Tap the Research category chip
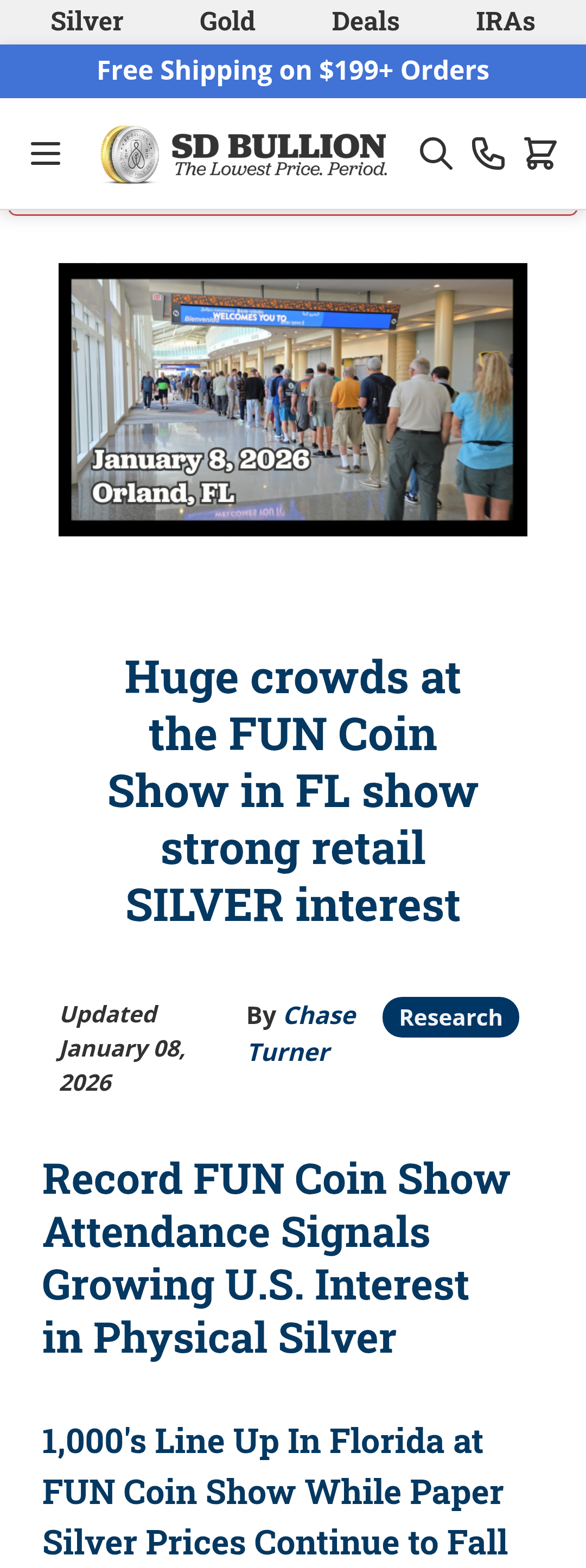The image size is (586, 1568). point(450,1017)
